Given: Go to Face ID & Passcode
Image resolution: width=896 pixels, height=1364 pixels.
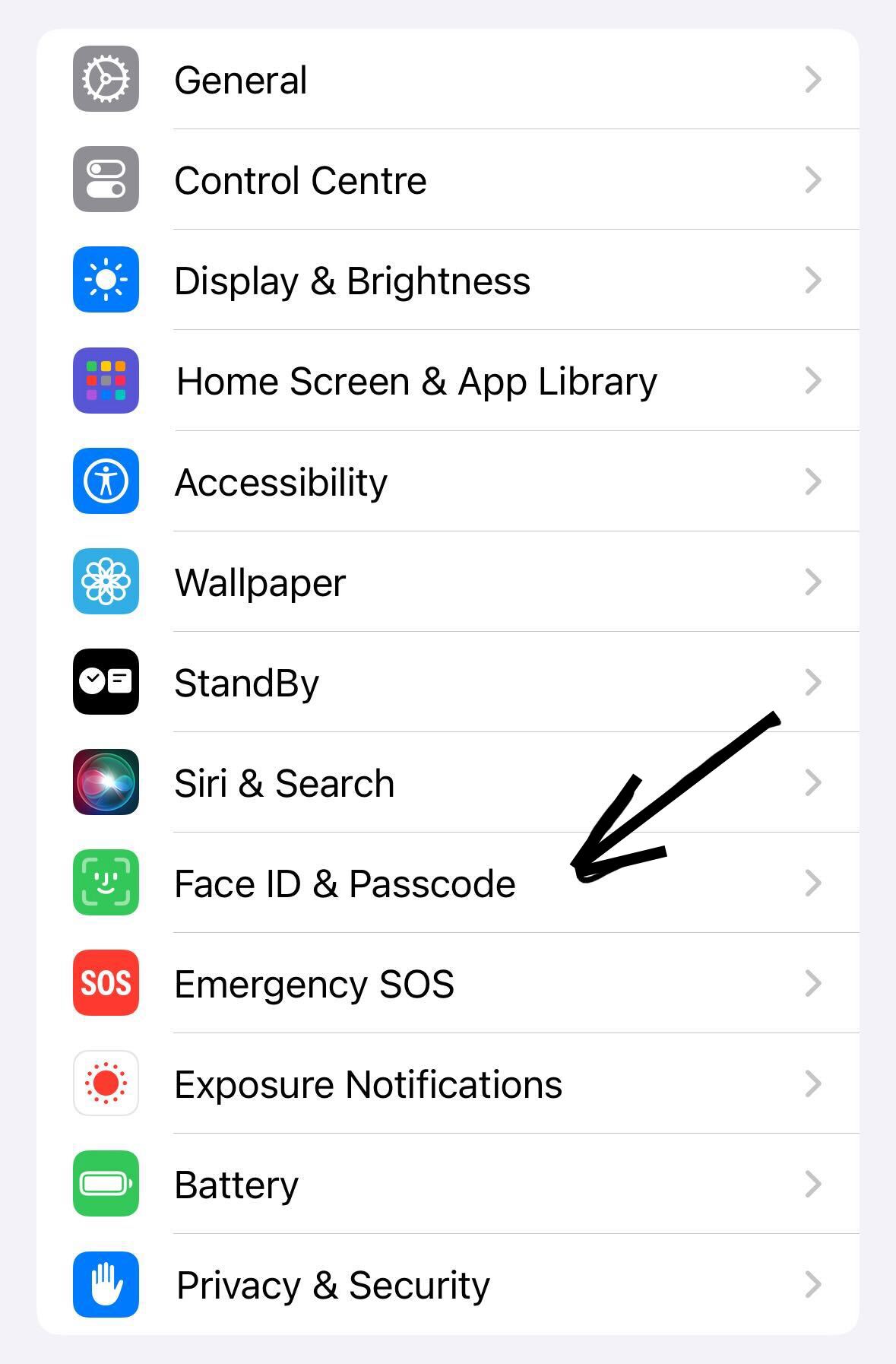Looking at the screenshot, I should tap(345, 883).
